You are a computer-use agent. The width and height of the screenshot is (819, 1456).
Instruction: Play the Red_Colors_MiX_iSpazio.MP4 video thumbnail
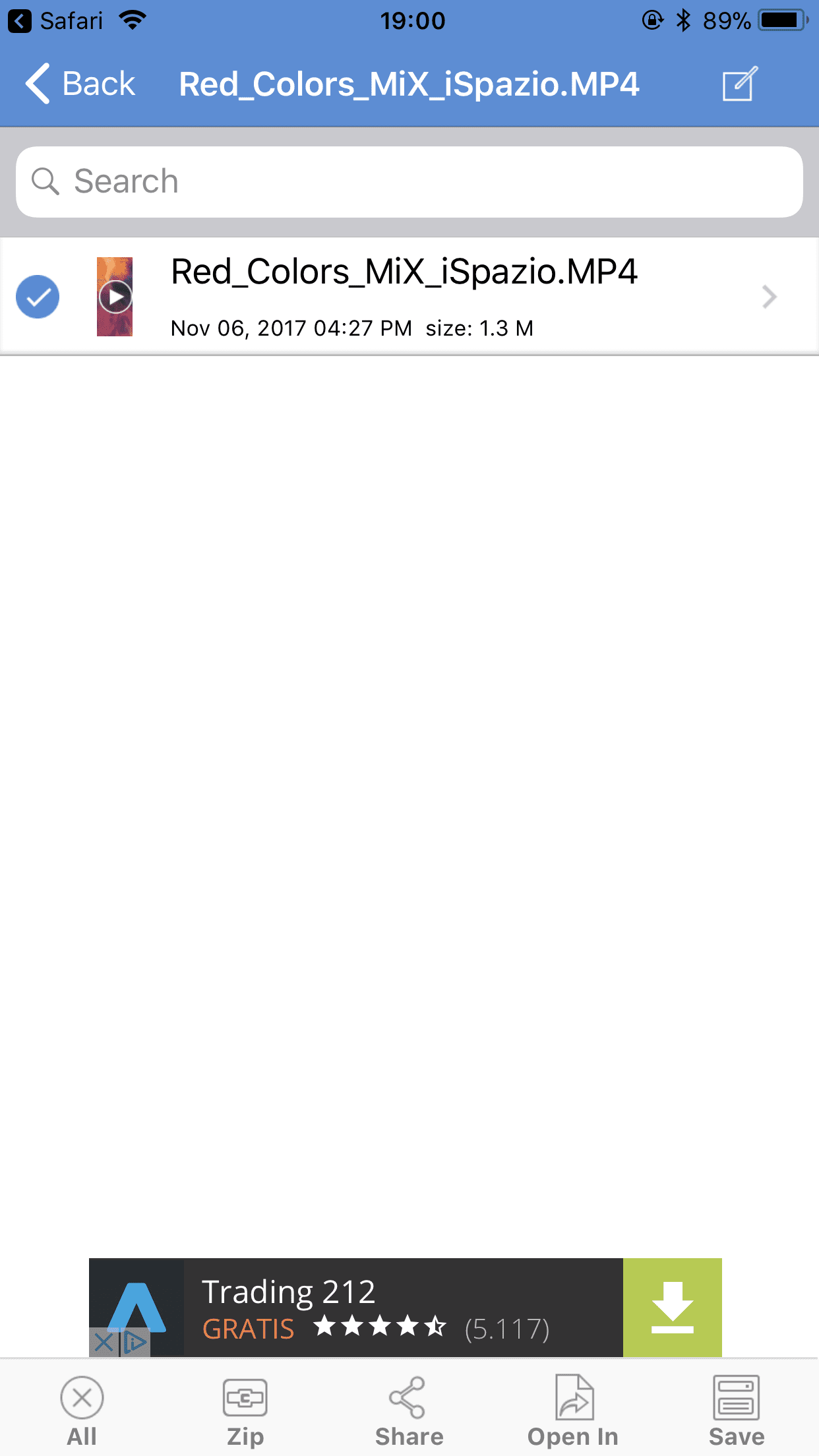coord(115,297)
